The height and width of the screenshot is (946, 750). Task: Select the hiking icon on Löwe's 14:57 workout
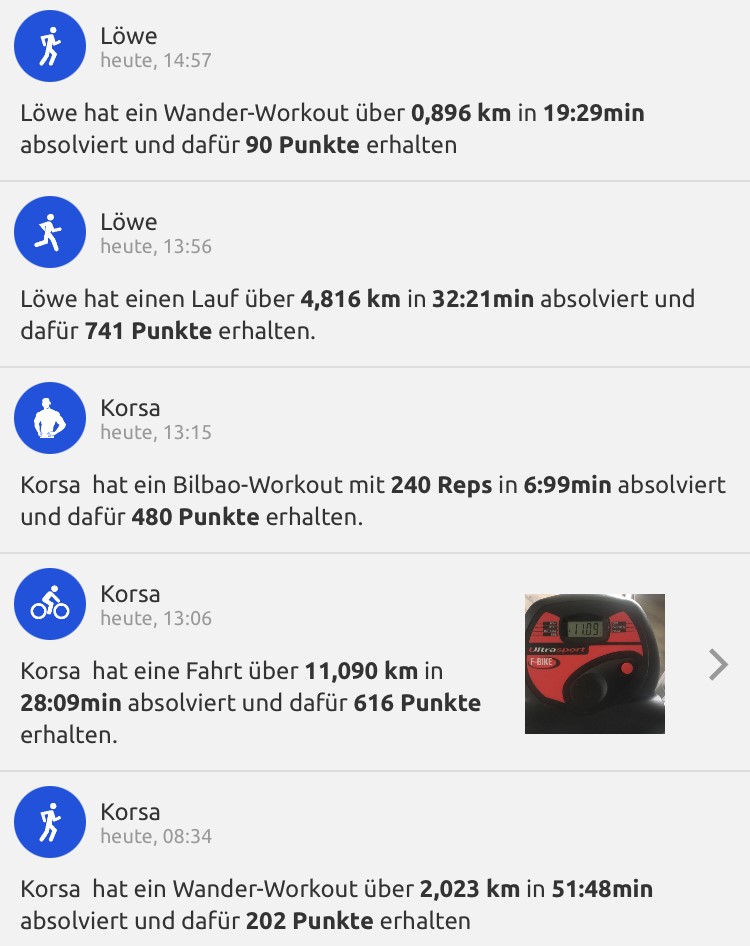click(49, 45)
